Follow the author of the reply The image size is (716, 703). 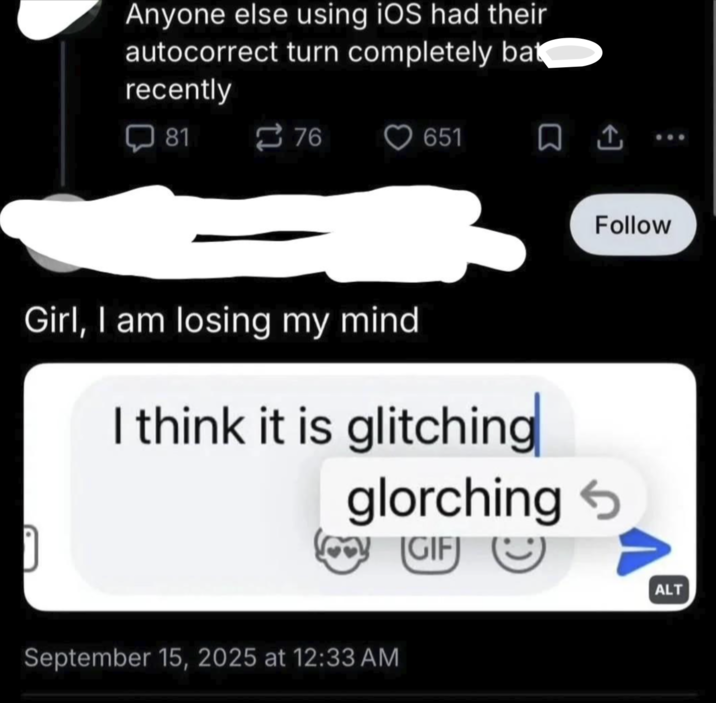pyautogui.click(x=632, y=225)
